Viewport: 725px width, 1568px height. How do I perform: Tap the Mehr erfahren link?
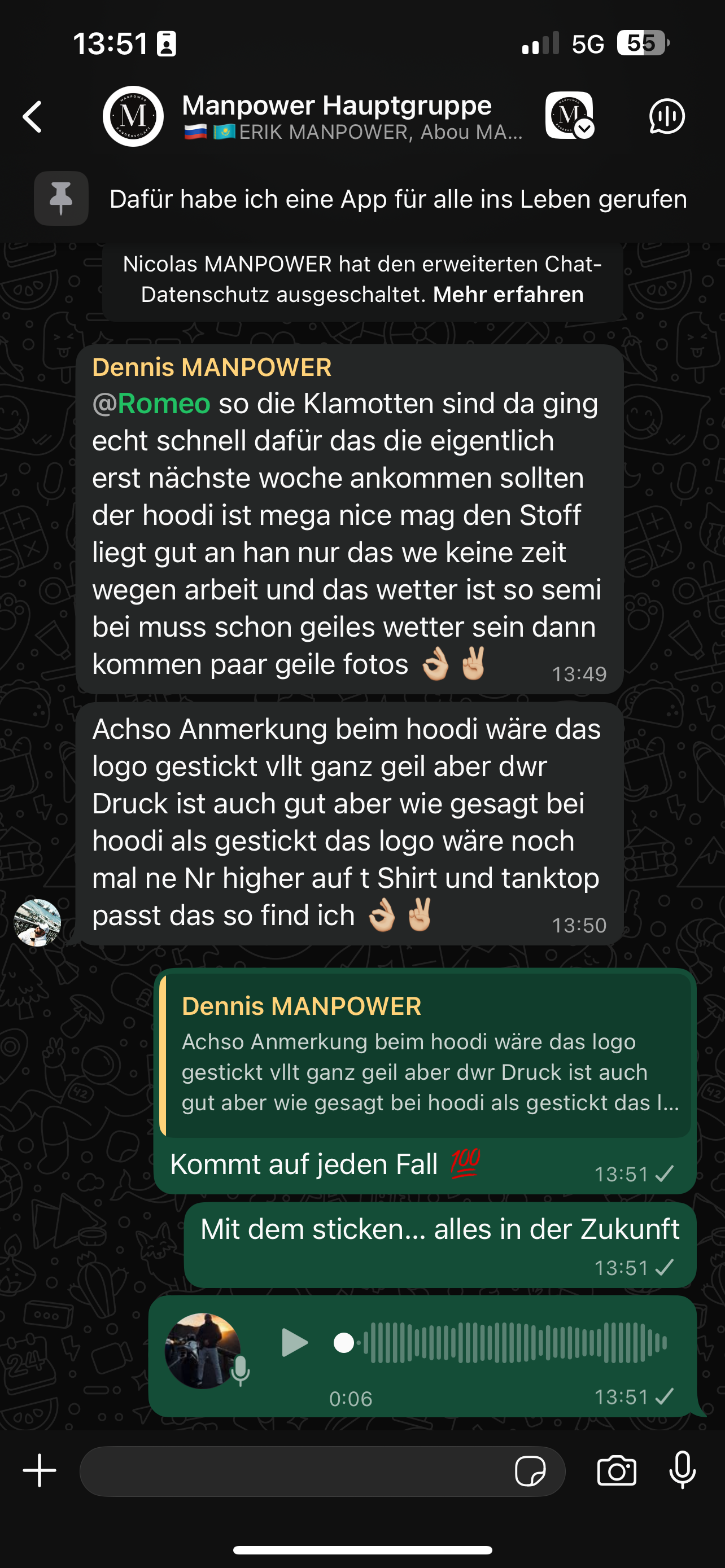tap(508, 295)
